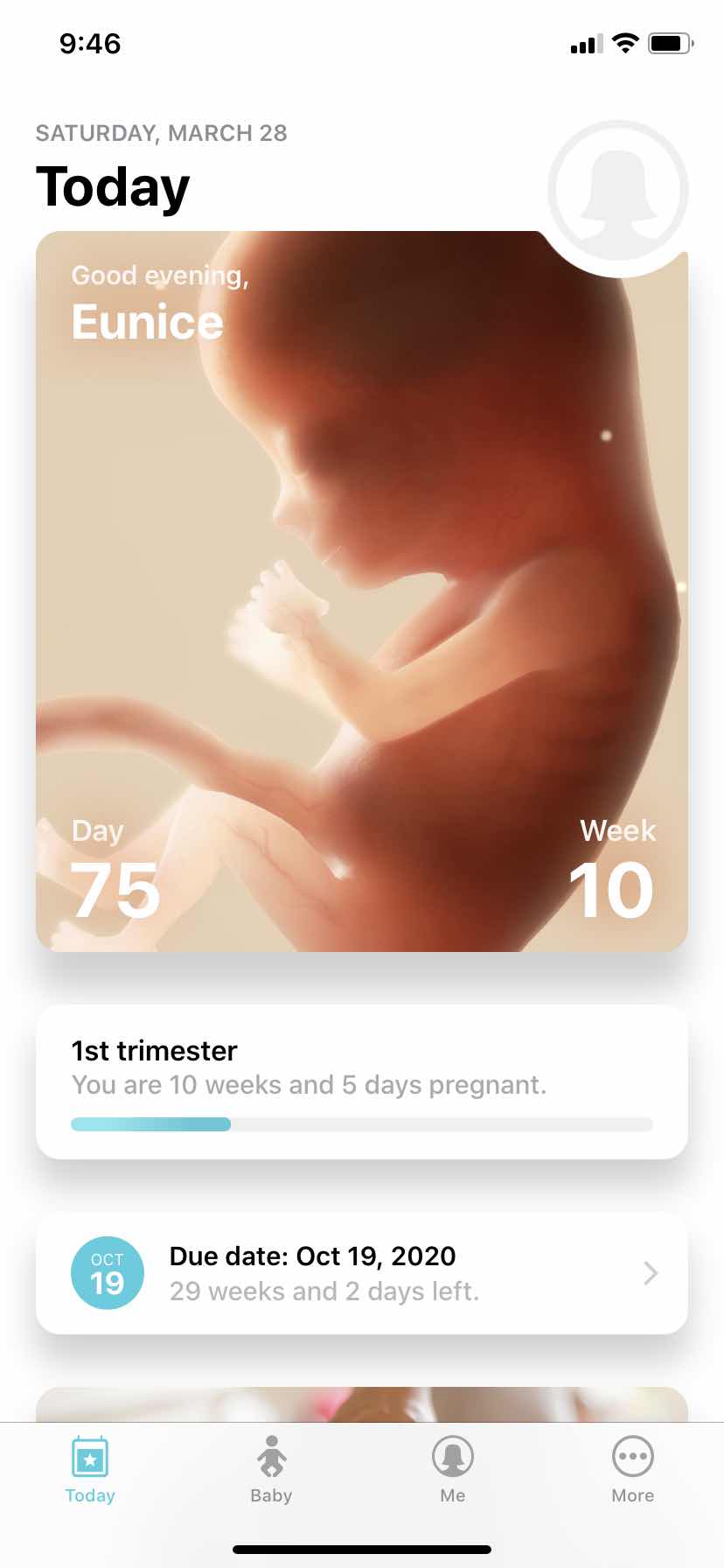Switch to the Baby tab
This screenshot has width=724, height=1568.
click(271, 1470)
